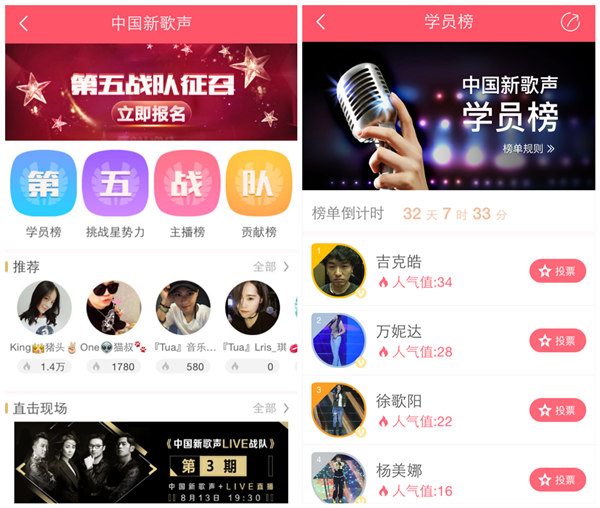Tap the 立即报名 sign-up banner button
Image resolution: width=600 pixels, height=508 pixels.
tap(150, 113)
